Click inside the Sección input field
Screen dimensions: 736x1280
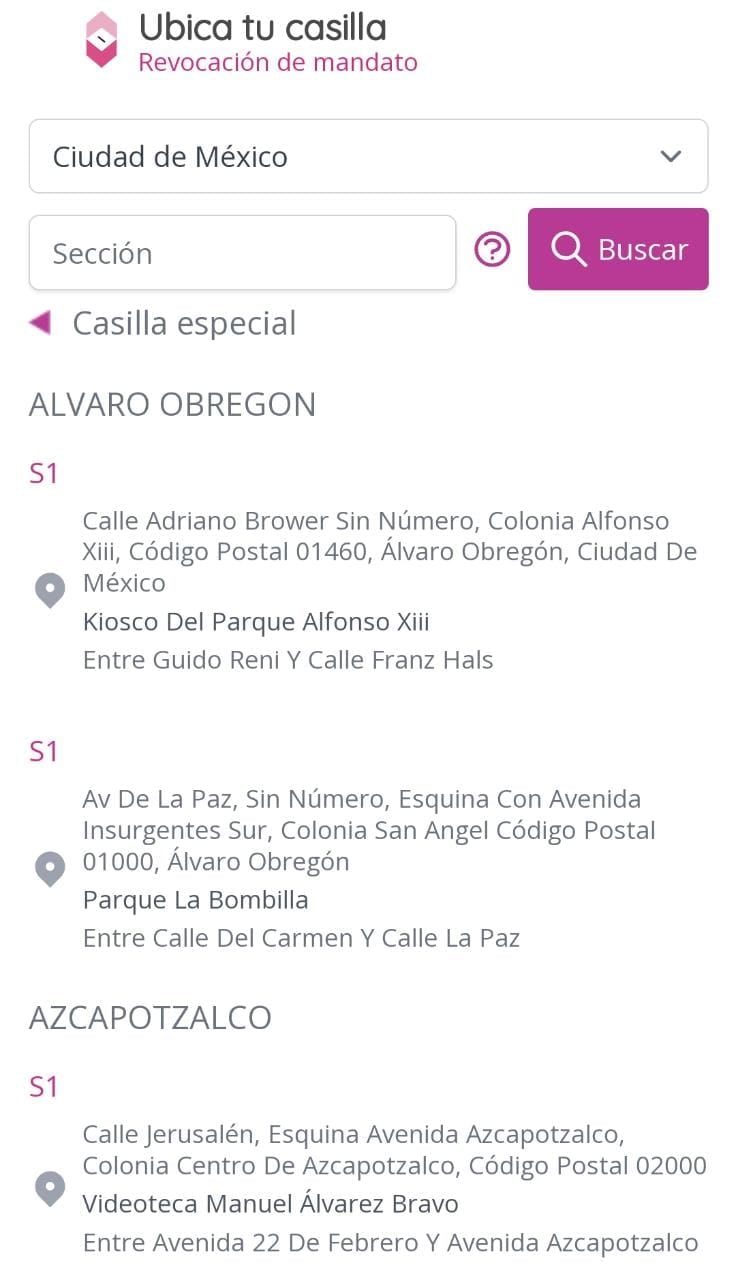(x=242, y=252)
